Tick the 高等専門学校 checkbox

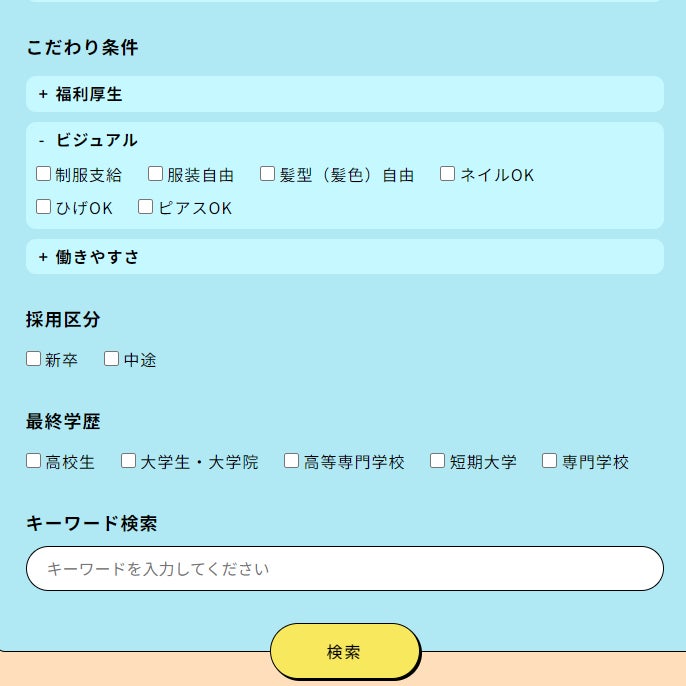click(x=291, y=461)
